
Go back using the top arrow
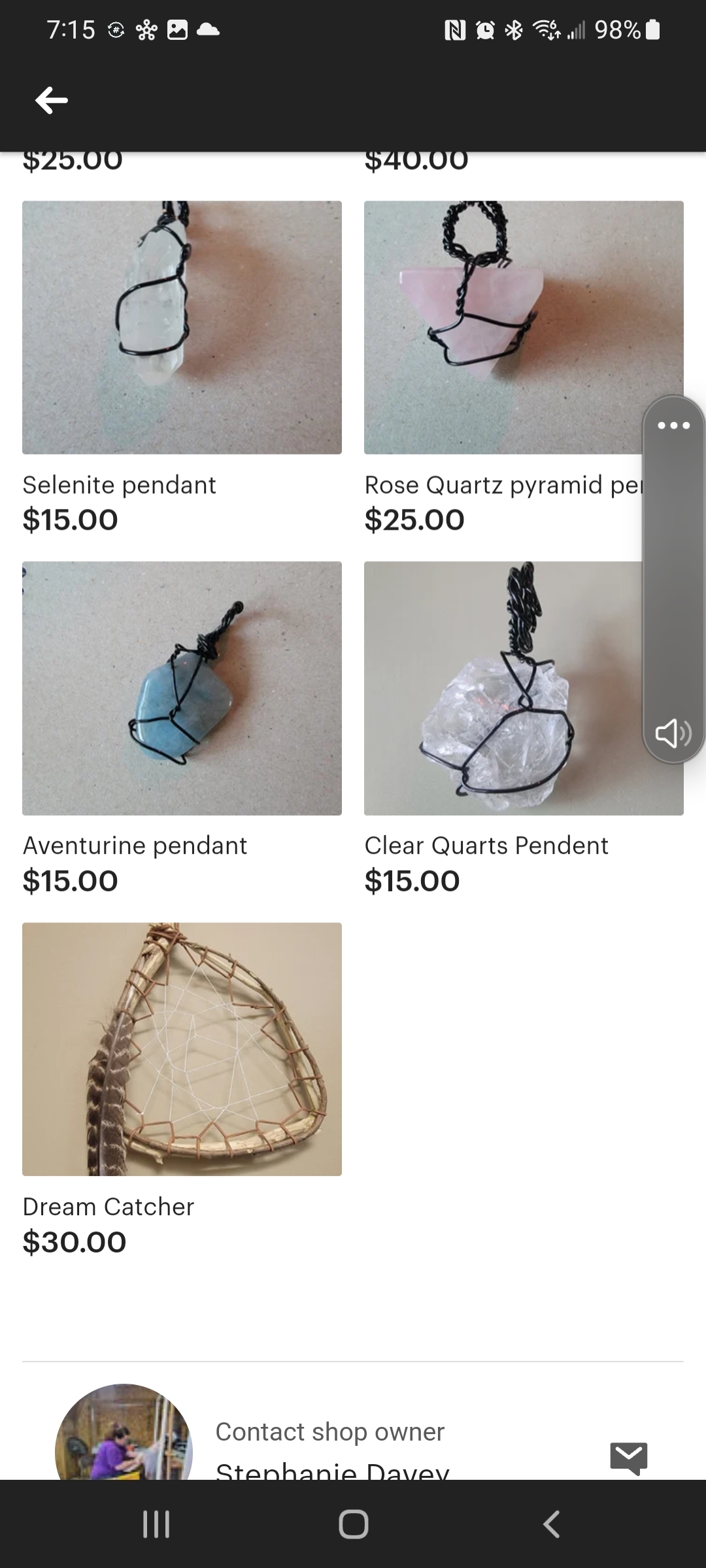(52, 101)
